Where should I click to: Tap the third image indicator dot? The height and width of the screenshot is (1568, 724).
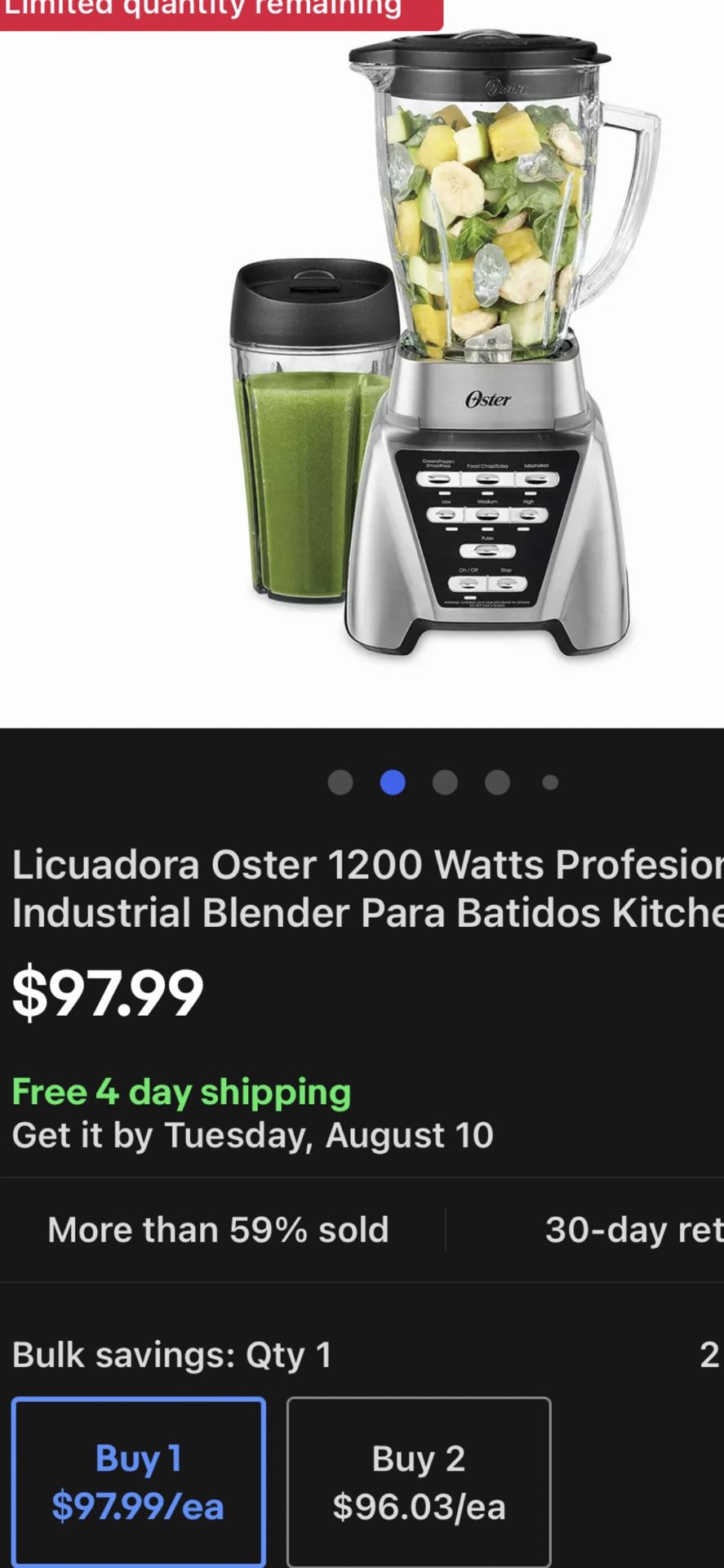(x=445, y=782)
